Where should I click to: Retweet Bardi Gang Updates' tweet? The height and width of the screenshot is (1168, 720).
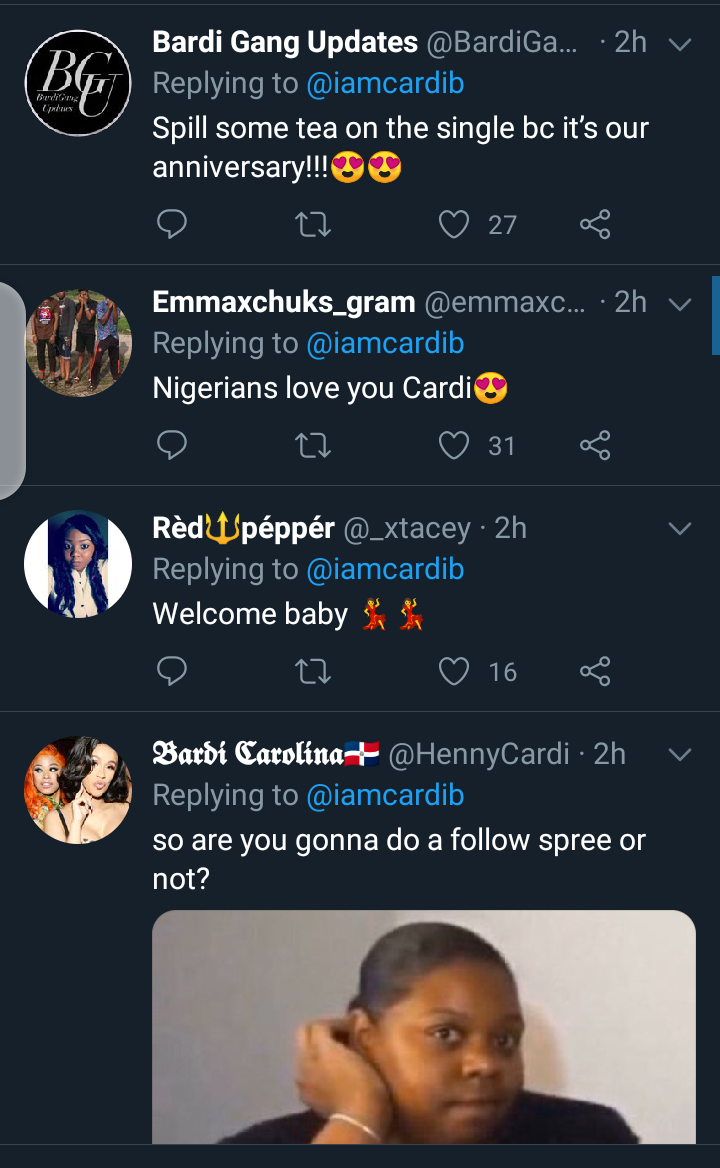pos(314,224)
